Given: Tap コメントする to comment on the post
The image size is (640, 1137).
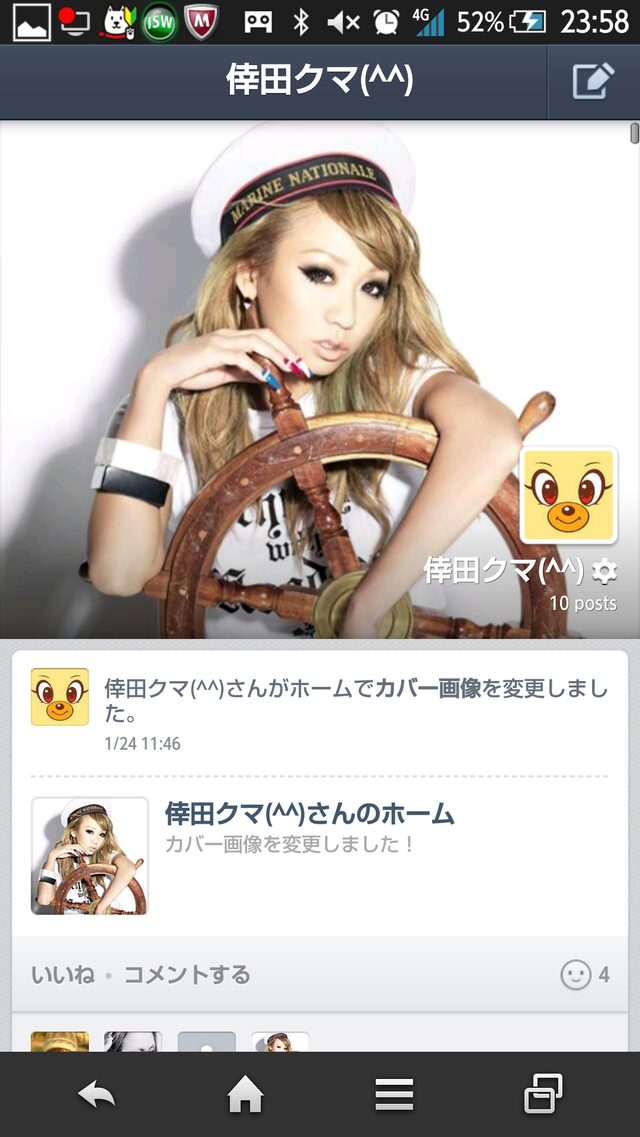Looking at the screenshot, I should tap(187, 975).
